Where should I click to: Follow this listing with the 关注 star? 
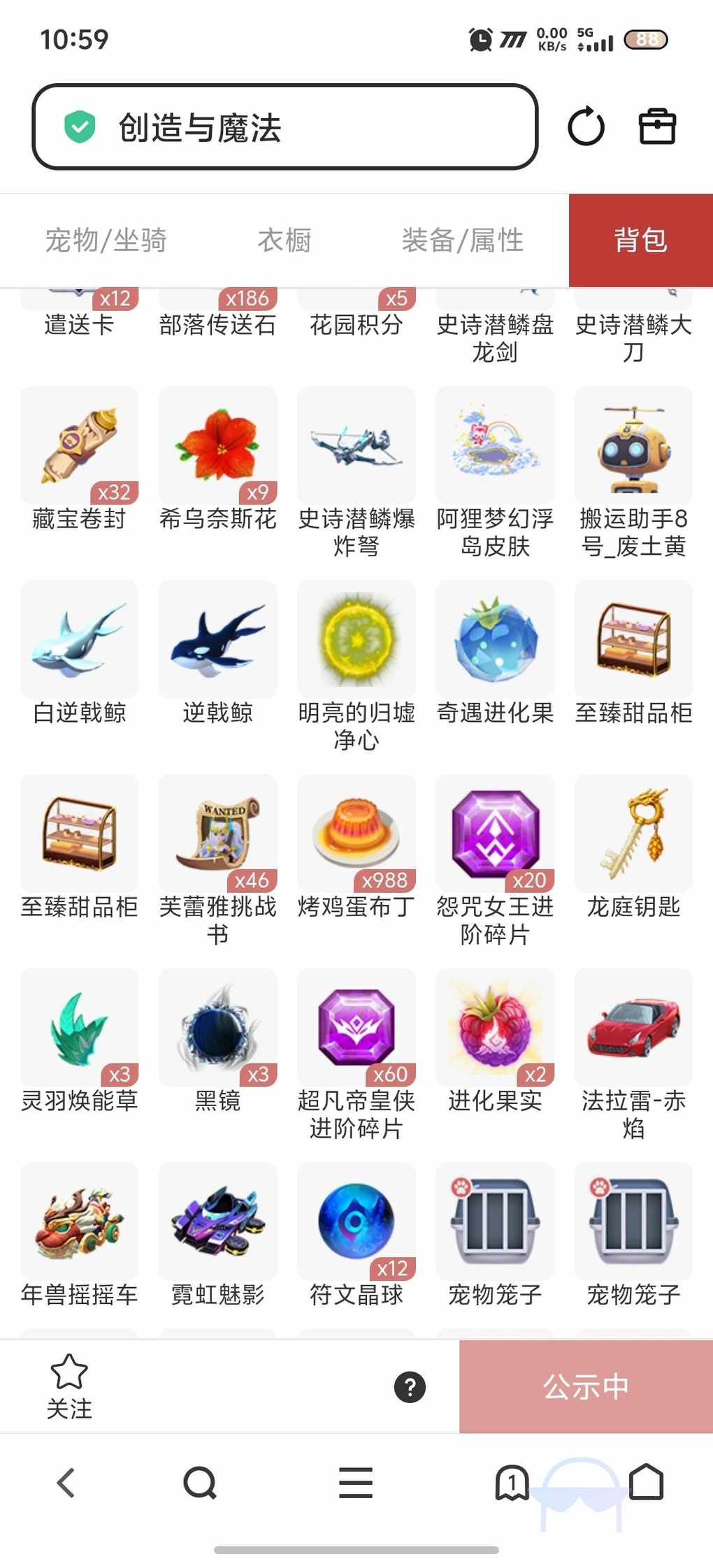click(69, 1386)
